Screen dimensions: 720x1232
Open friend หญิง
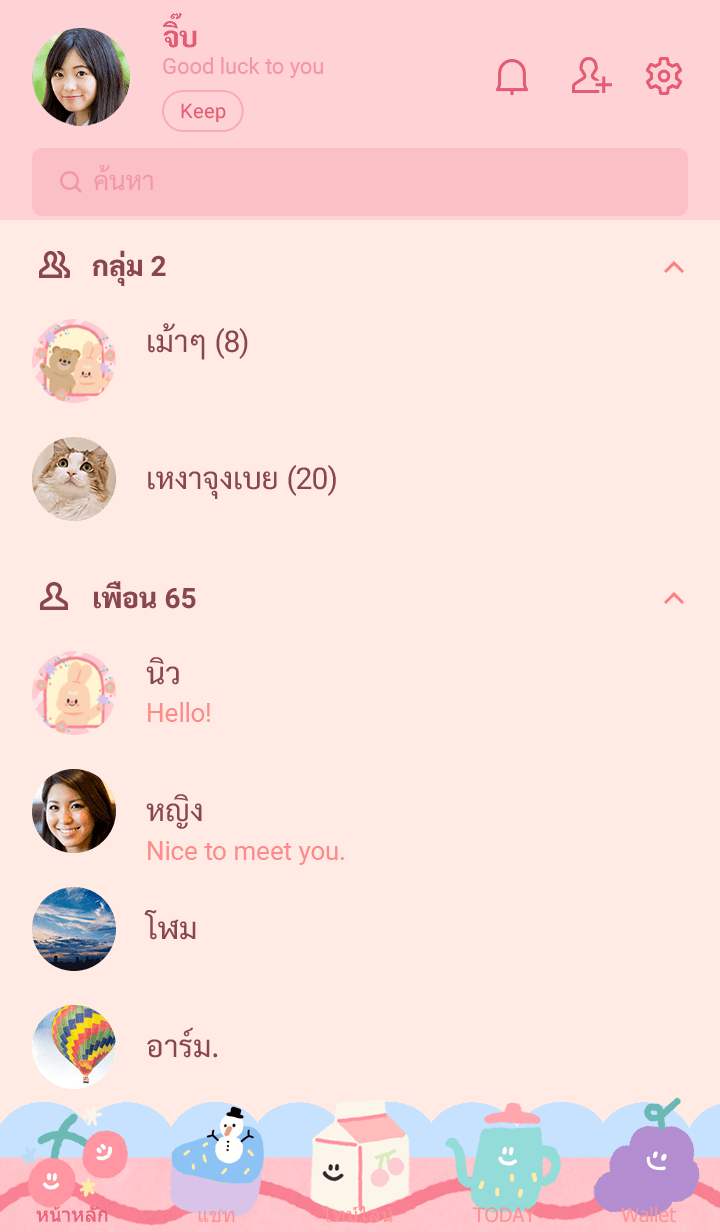[x=175, y=829]
